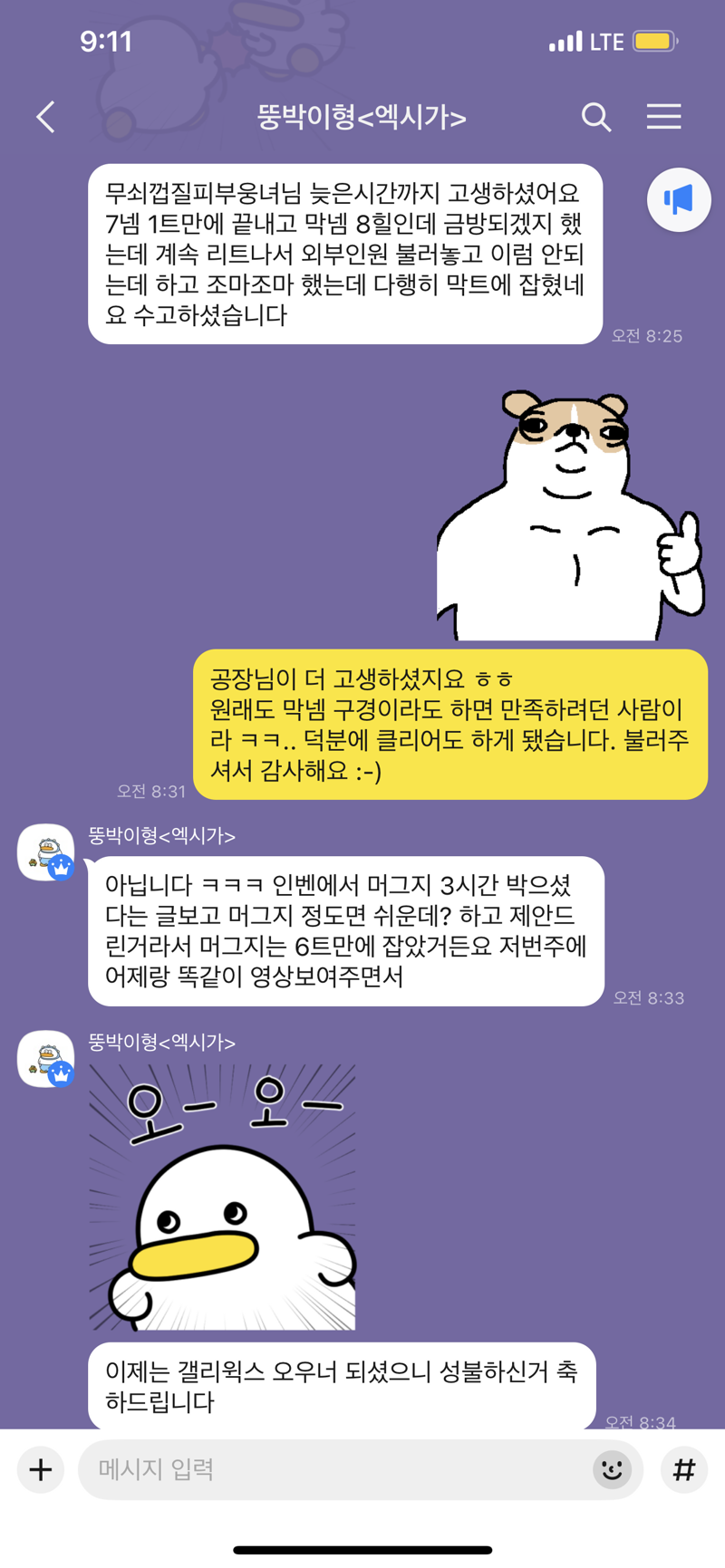Screen dimensions: 725x1568
Task: Search within this chat
Action: coord(595,117)
